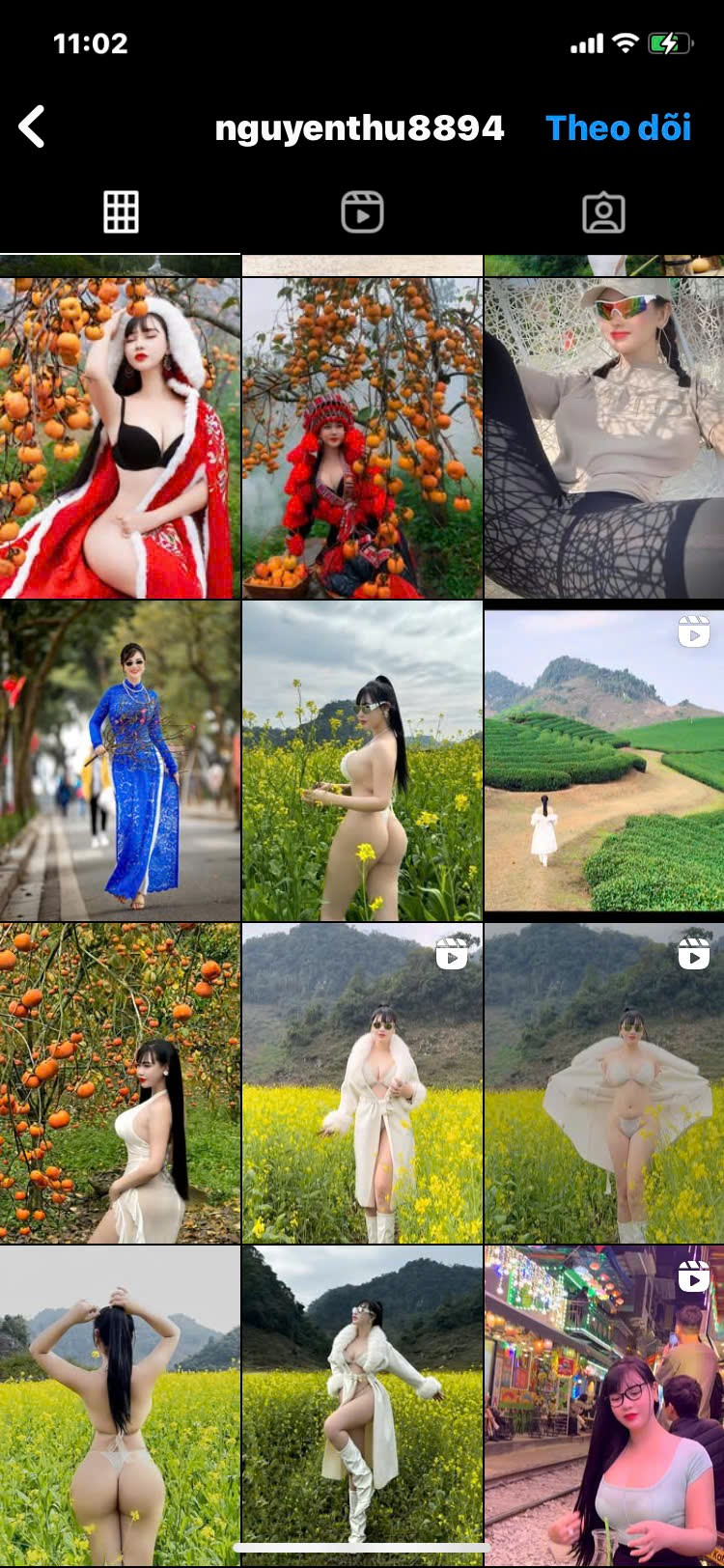
Task: Open the tagged photos tab icon
Action: point(603,214)
